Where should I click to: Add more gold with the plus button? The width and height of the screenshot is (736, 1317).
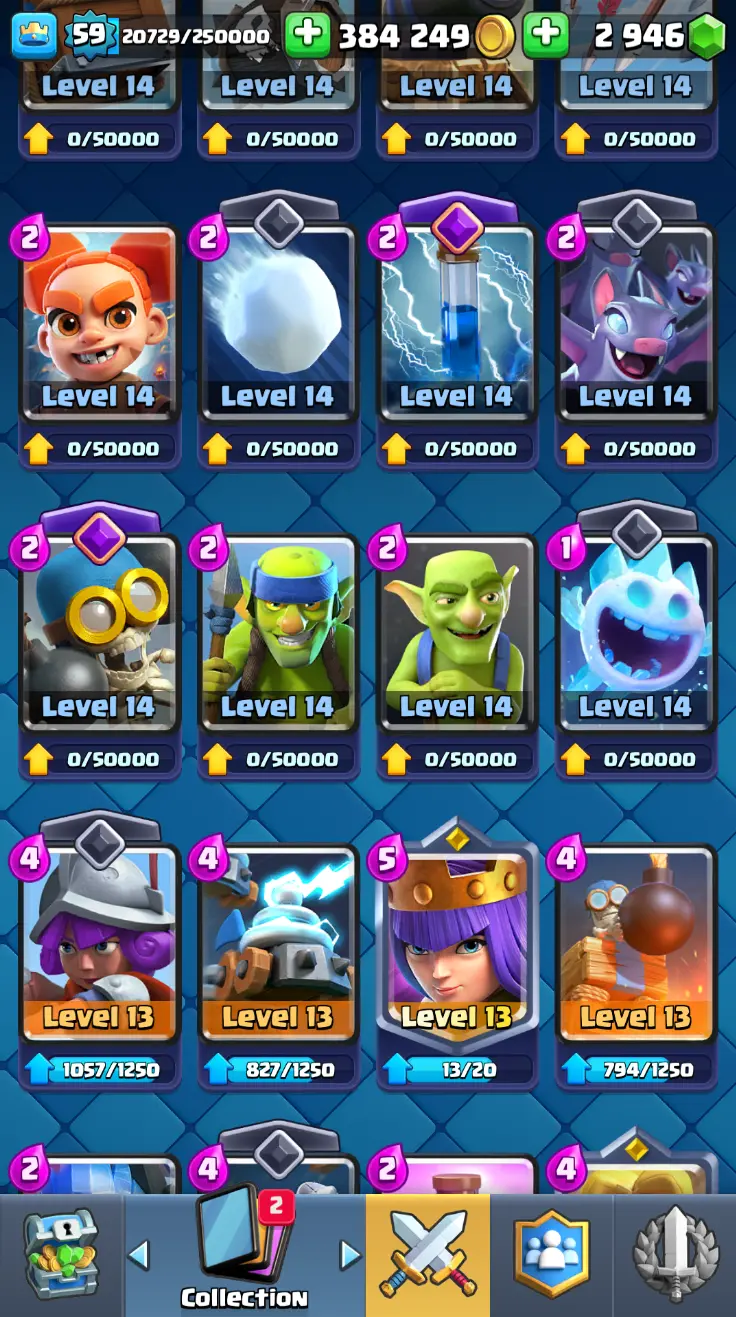pyautogui.click(x=307, y=36)
